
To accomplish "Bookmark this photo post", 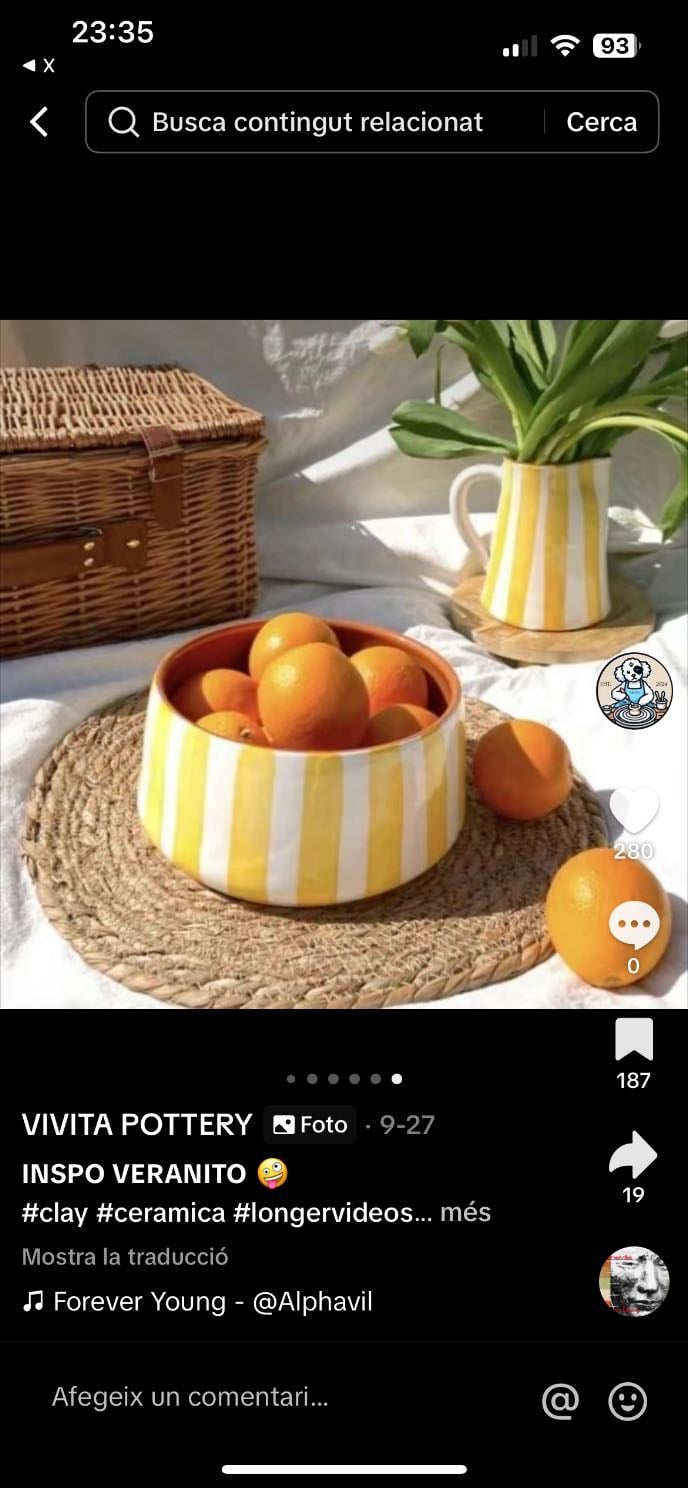I will pos(634,1040).
